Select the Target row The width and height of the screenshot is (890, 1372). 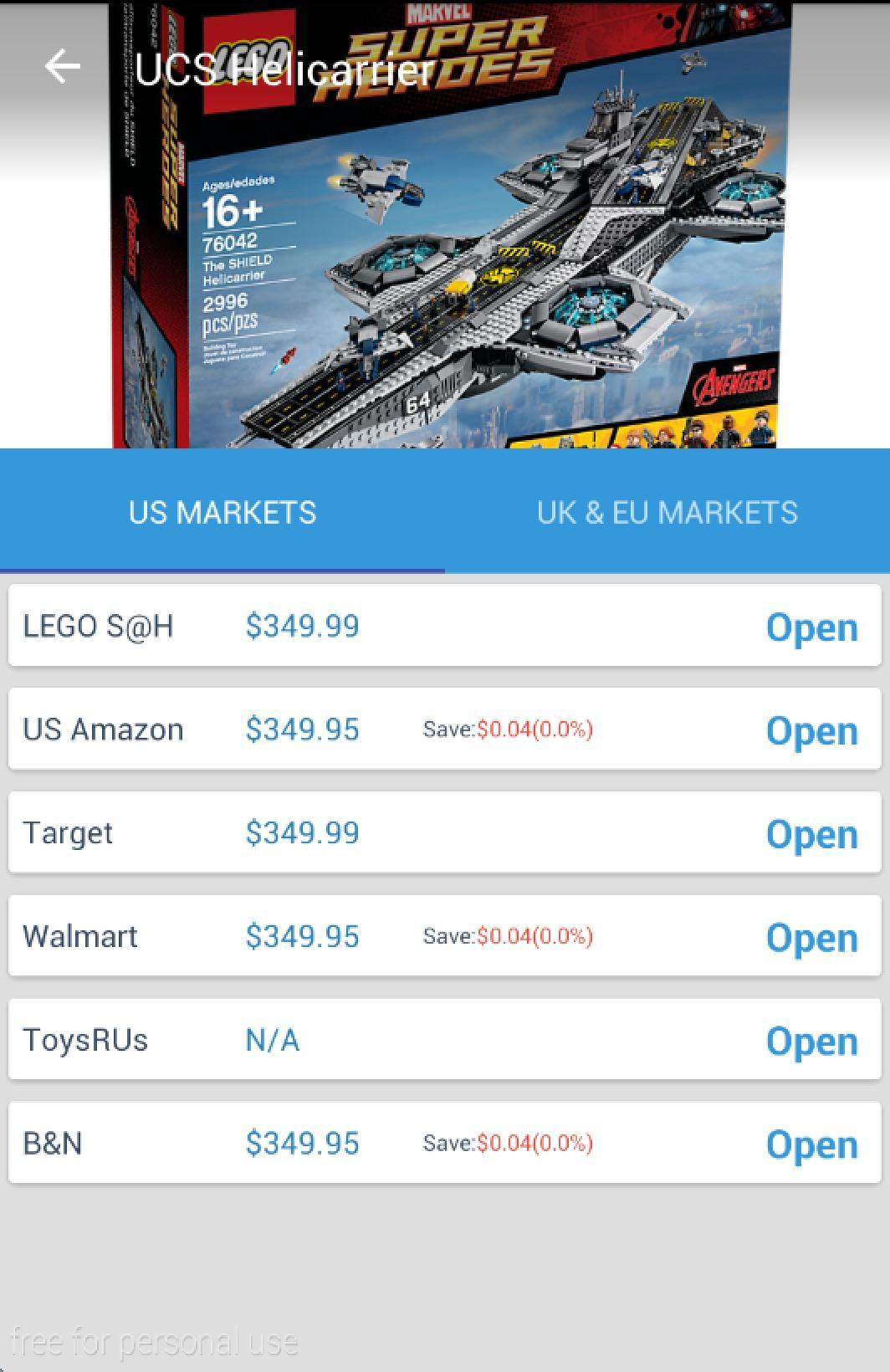coord(443,832)
